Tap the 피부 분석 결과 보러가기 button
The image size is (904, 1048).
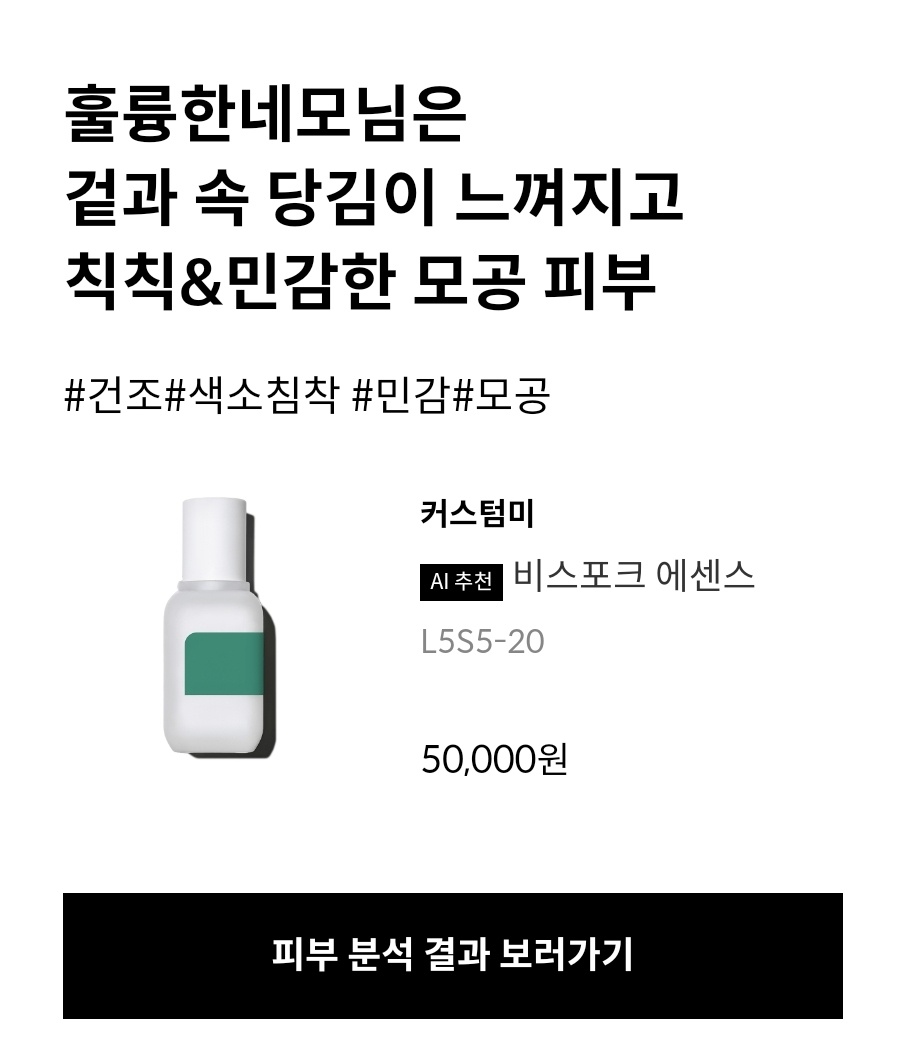click(x=452, y=955)
